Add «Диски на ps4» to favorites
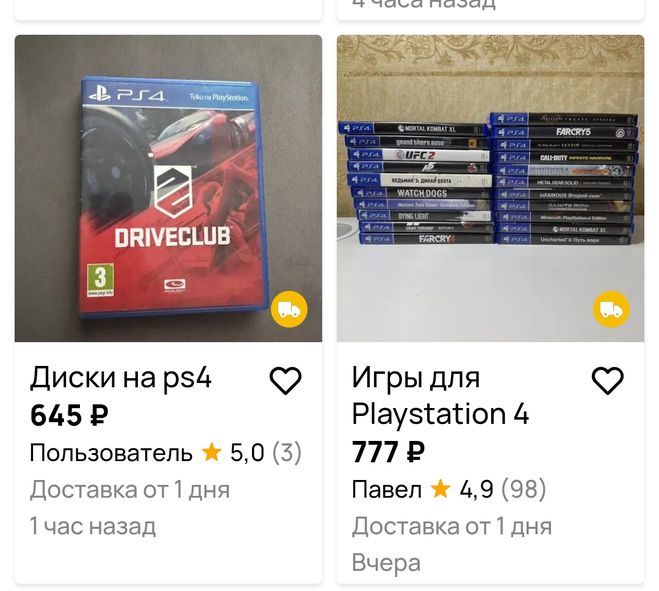 pyautogui.click(x=286, y=380)
